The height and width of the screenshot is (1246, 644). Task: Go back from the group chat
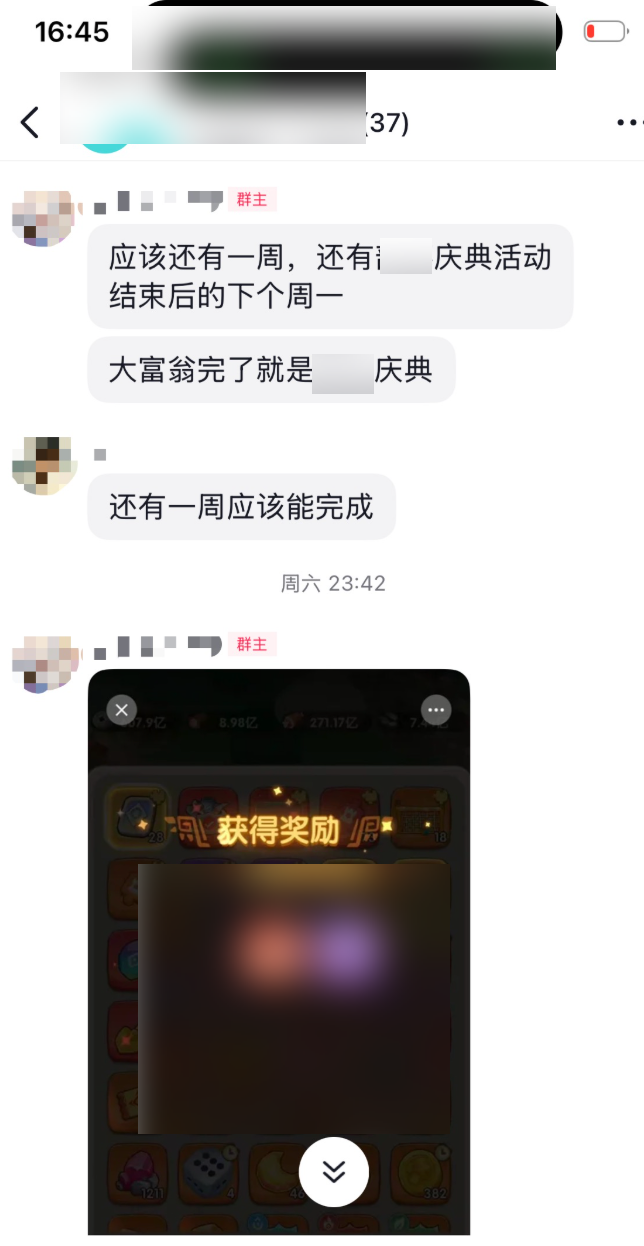click(x=30, y=123)
